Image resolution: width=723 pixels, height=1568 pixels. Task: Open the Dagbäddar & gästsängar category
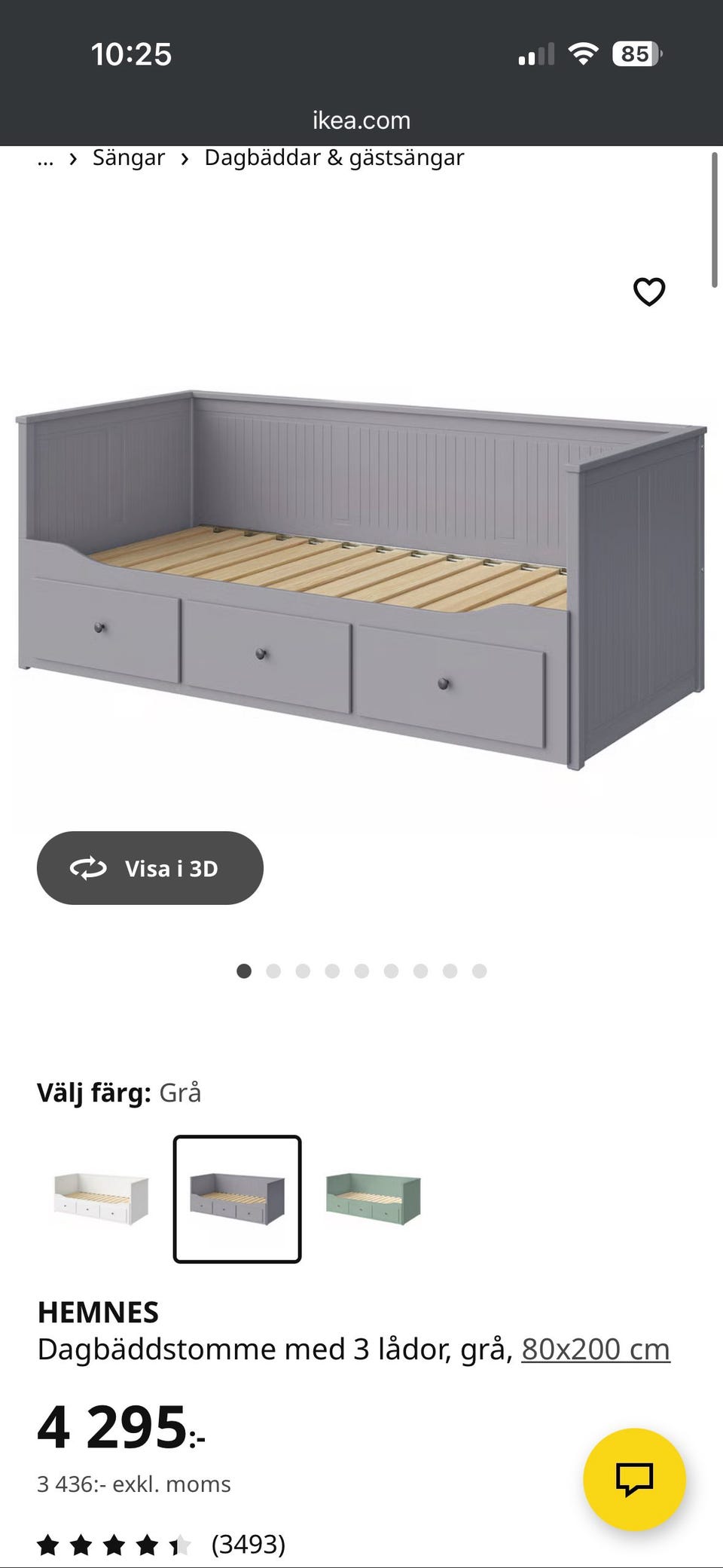coord(334,157)
